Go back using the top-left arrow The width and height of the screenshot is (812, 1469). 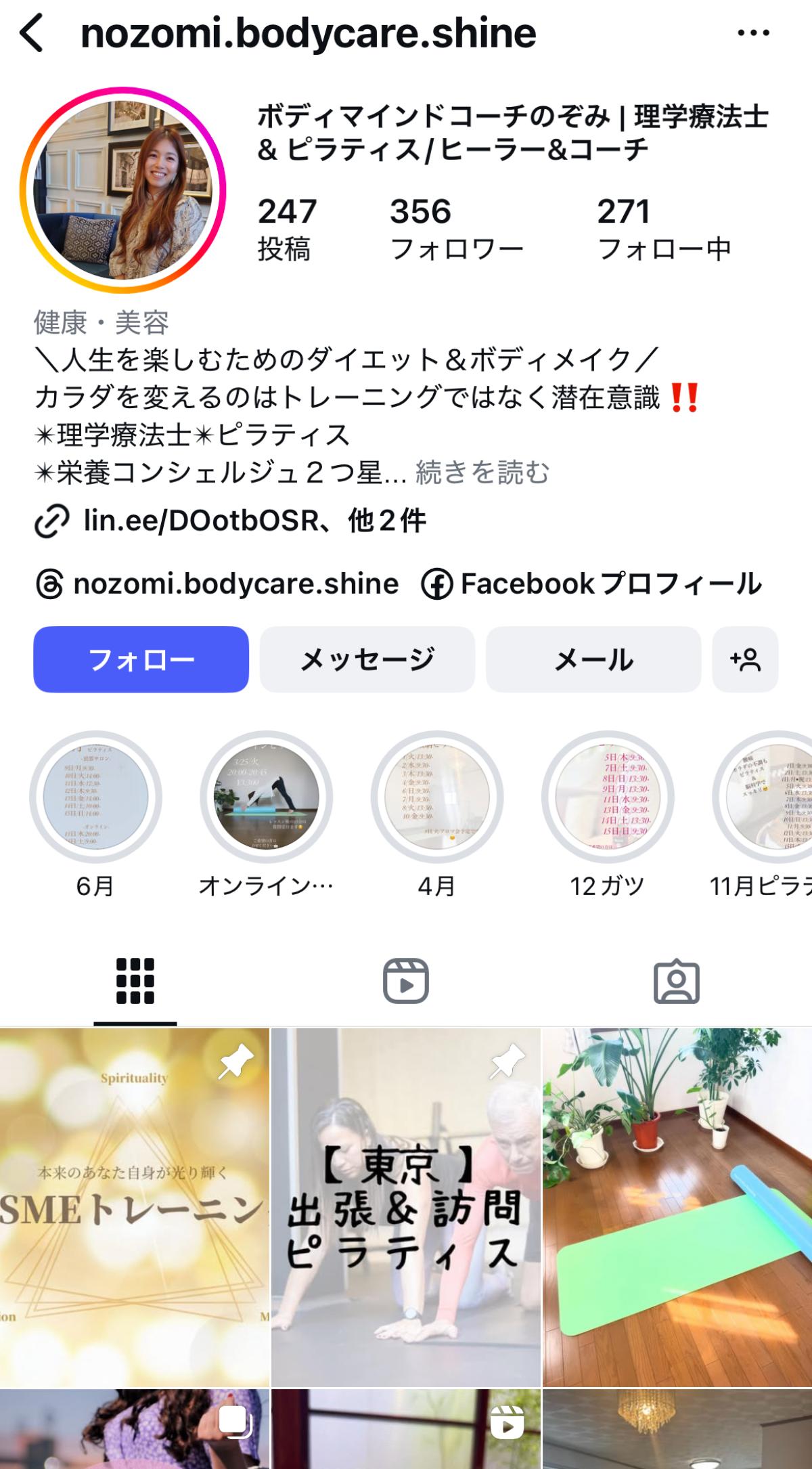click(32, 33)
